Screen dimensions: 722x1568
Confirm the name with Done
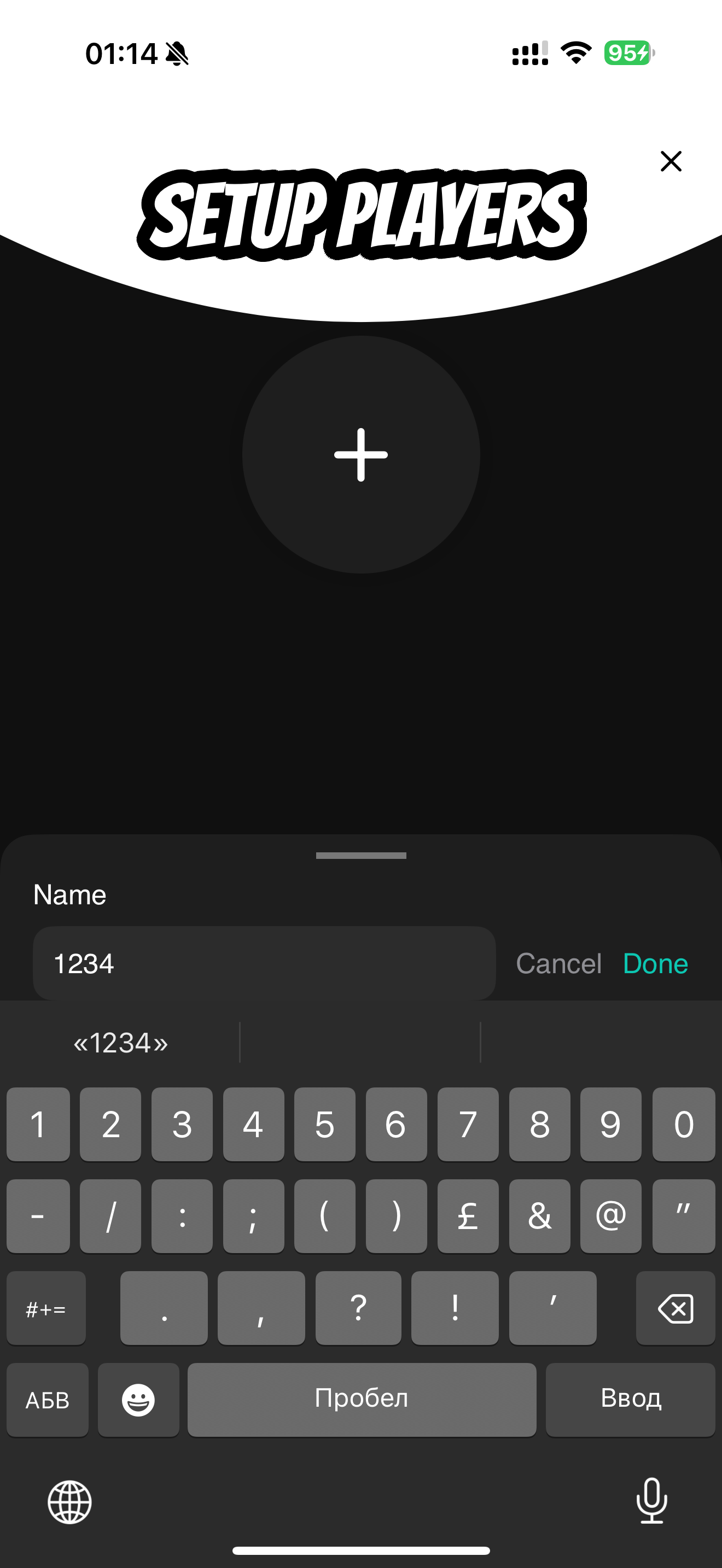coord(655,963)
